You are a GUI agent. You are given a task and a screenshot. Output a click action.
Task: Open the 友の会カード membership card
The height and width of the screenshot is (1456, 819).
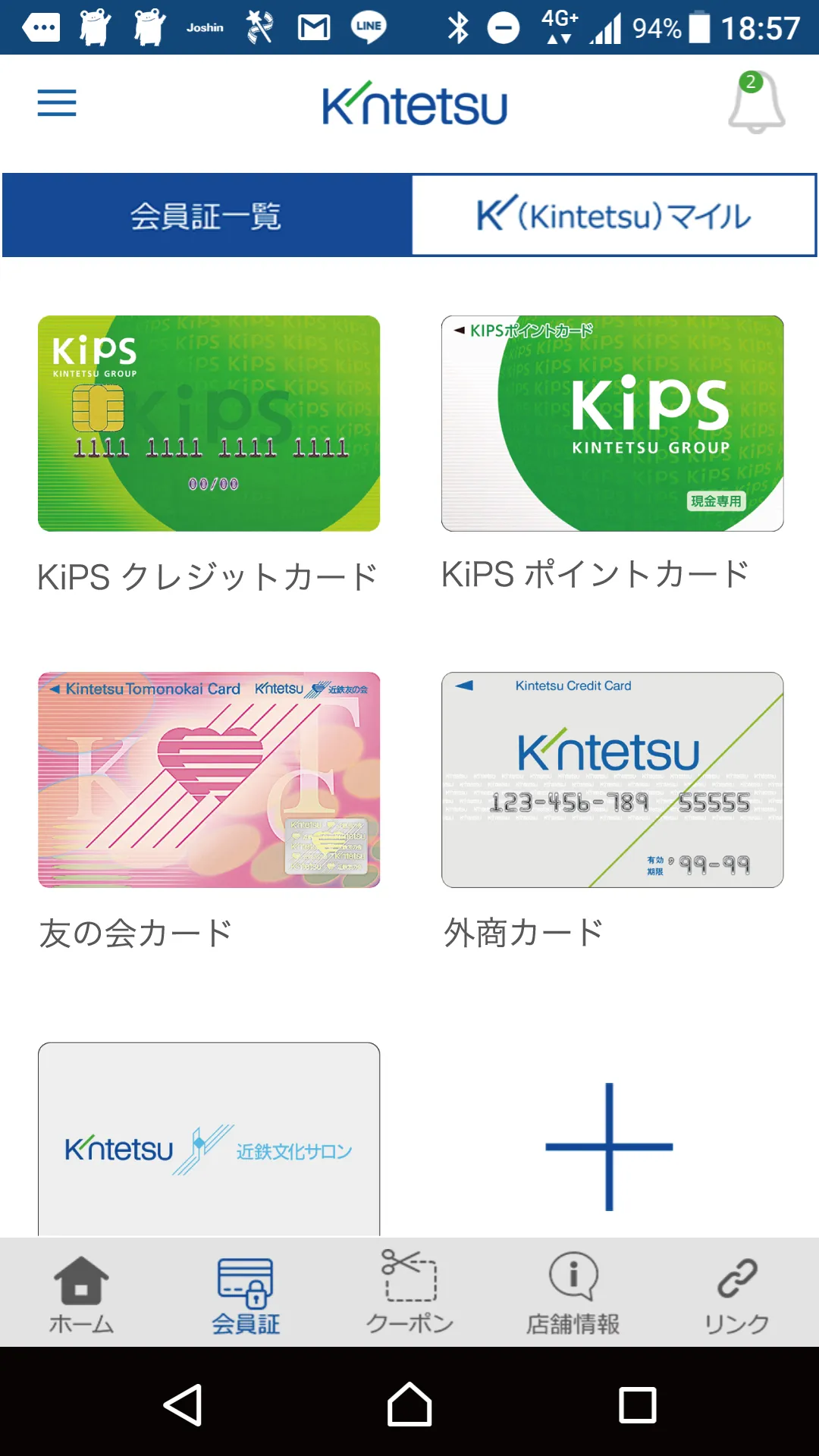point(209,780)
